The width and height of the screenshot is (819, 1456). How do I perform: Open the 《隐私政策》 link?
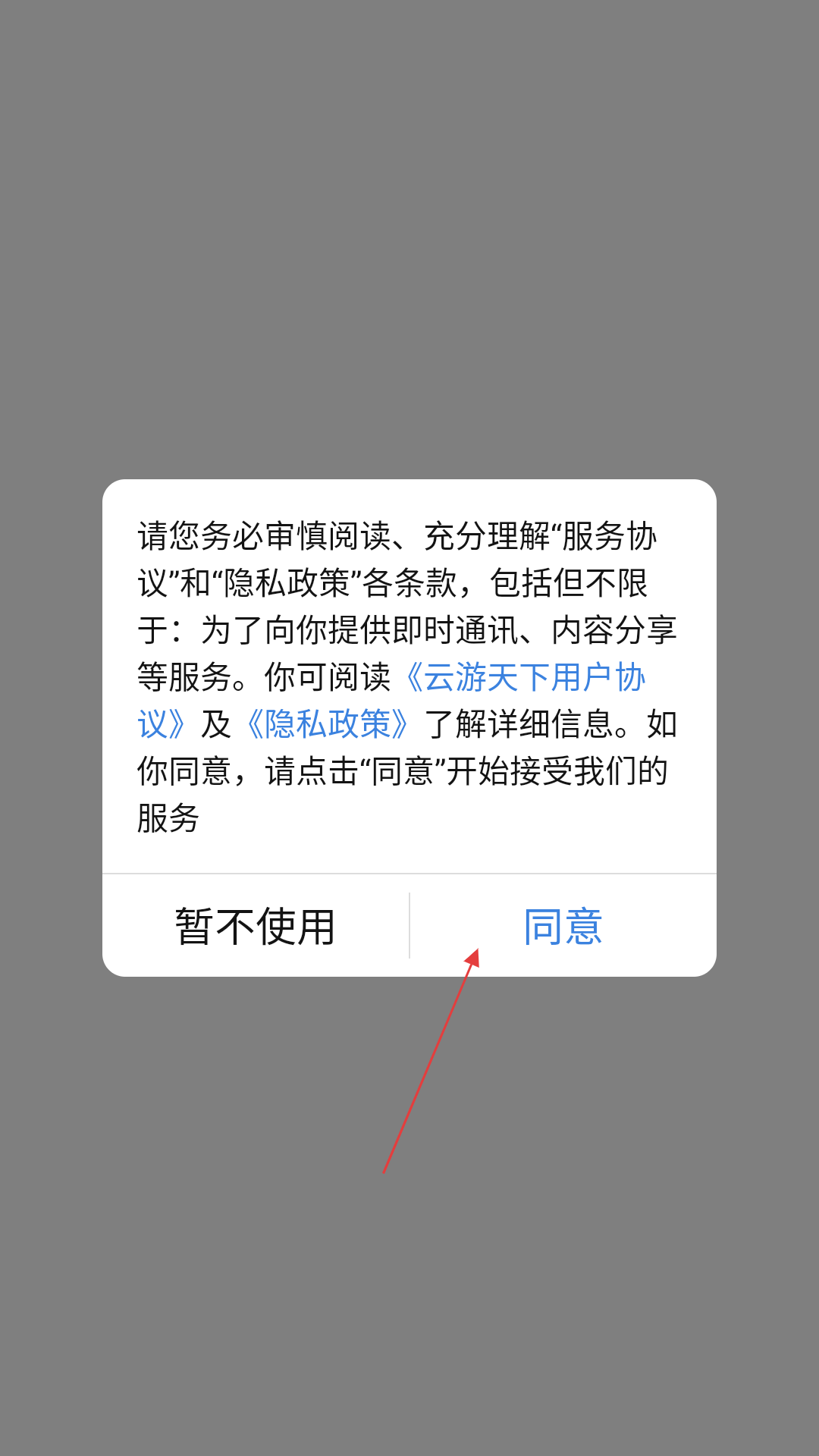[x=328, y=724]
